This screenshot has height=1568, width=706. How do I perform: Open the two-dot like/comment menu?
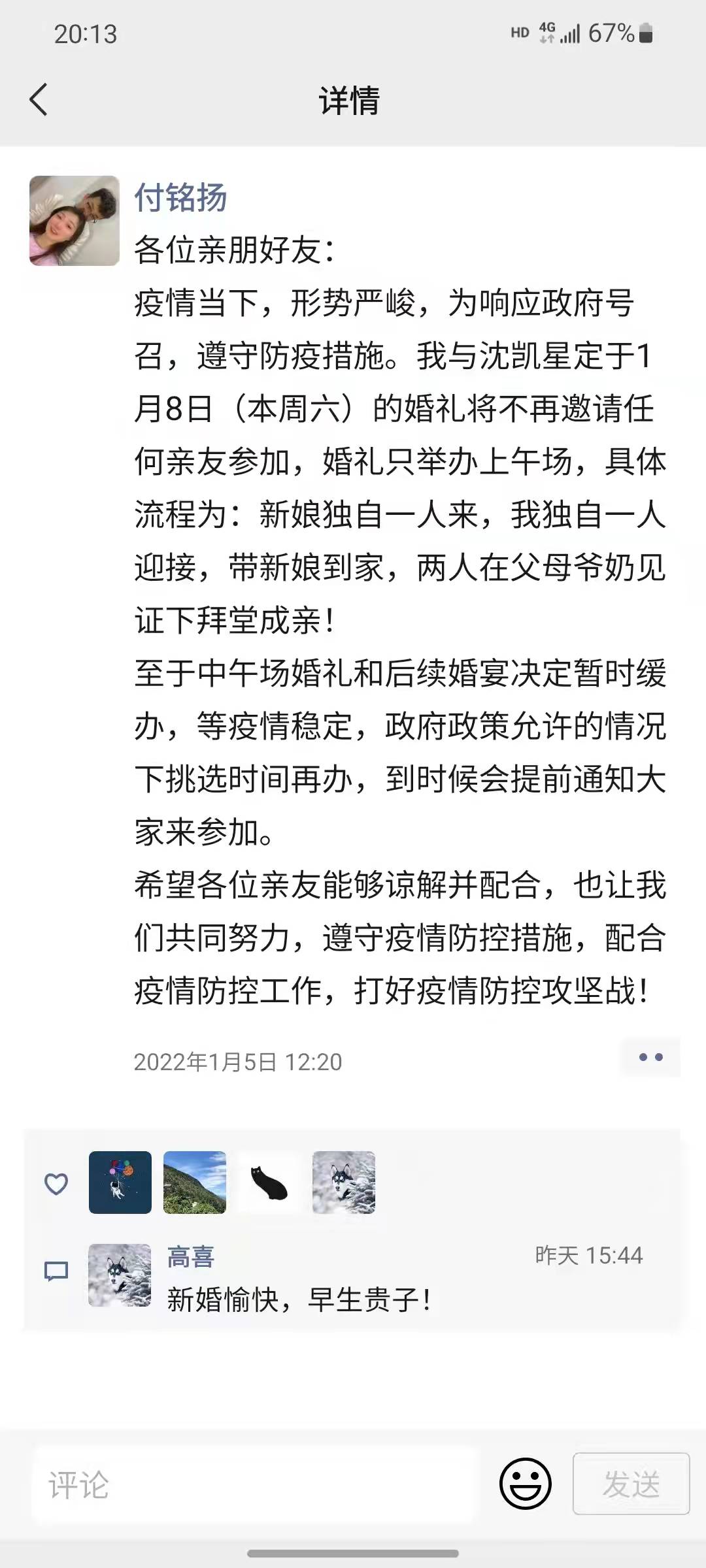coord(650,1057)
